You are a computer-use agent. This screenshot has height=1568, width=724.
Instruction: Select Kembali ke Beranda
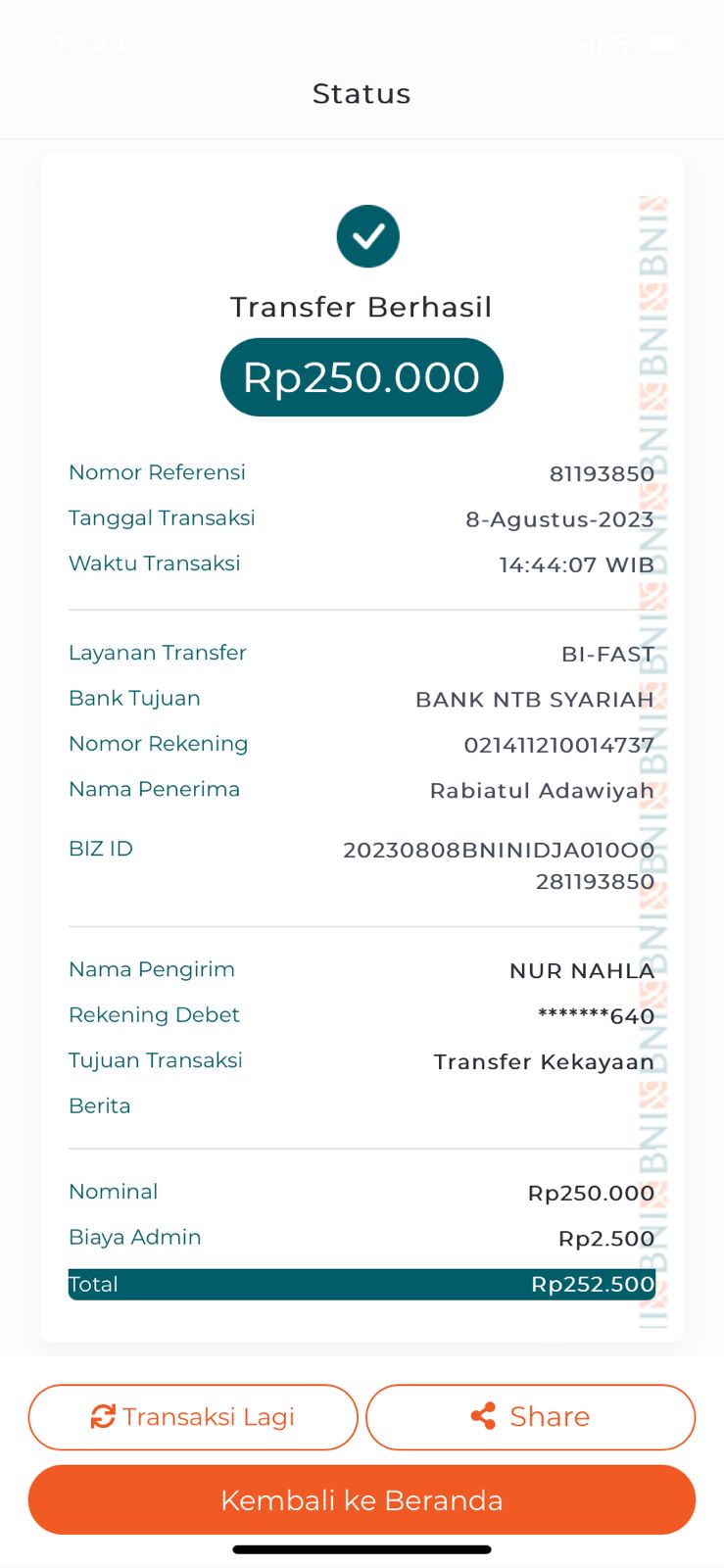(362, 1500)
